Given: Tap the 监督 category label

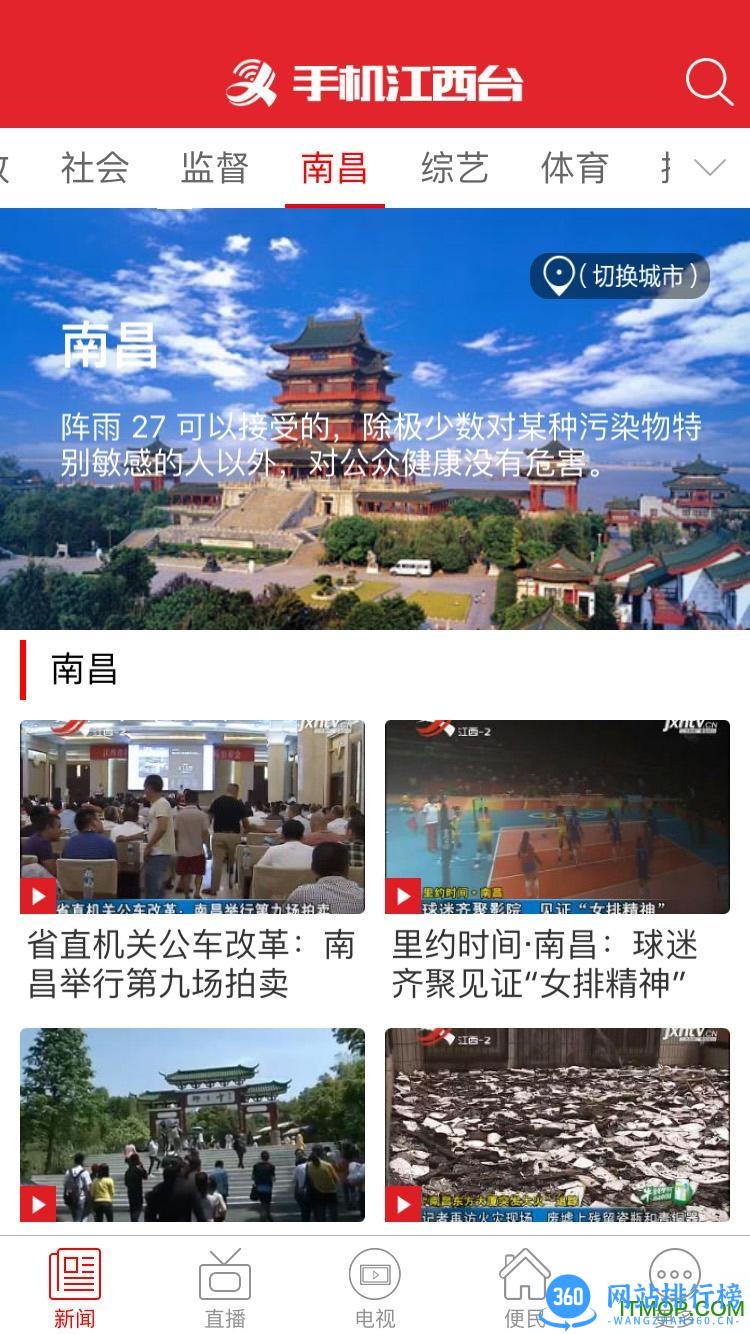Looking at the screenshot, I should tap(214, 169).
